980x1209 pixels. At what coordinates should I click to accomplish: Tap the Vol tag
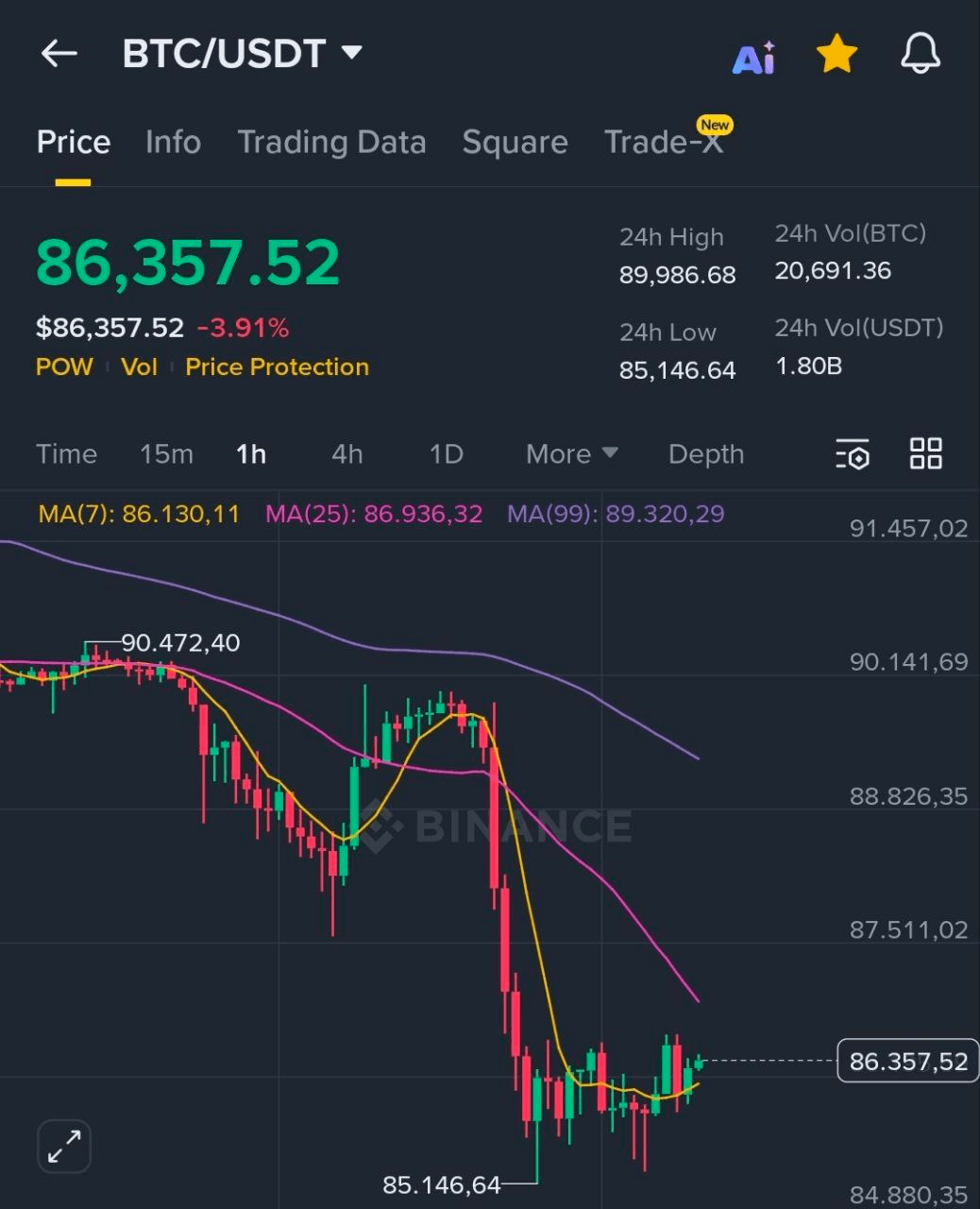[x=139, y=367]
